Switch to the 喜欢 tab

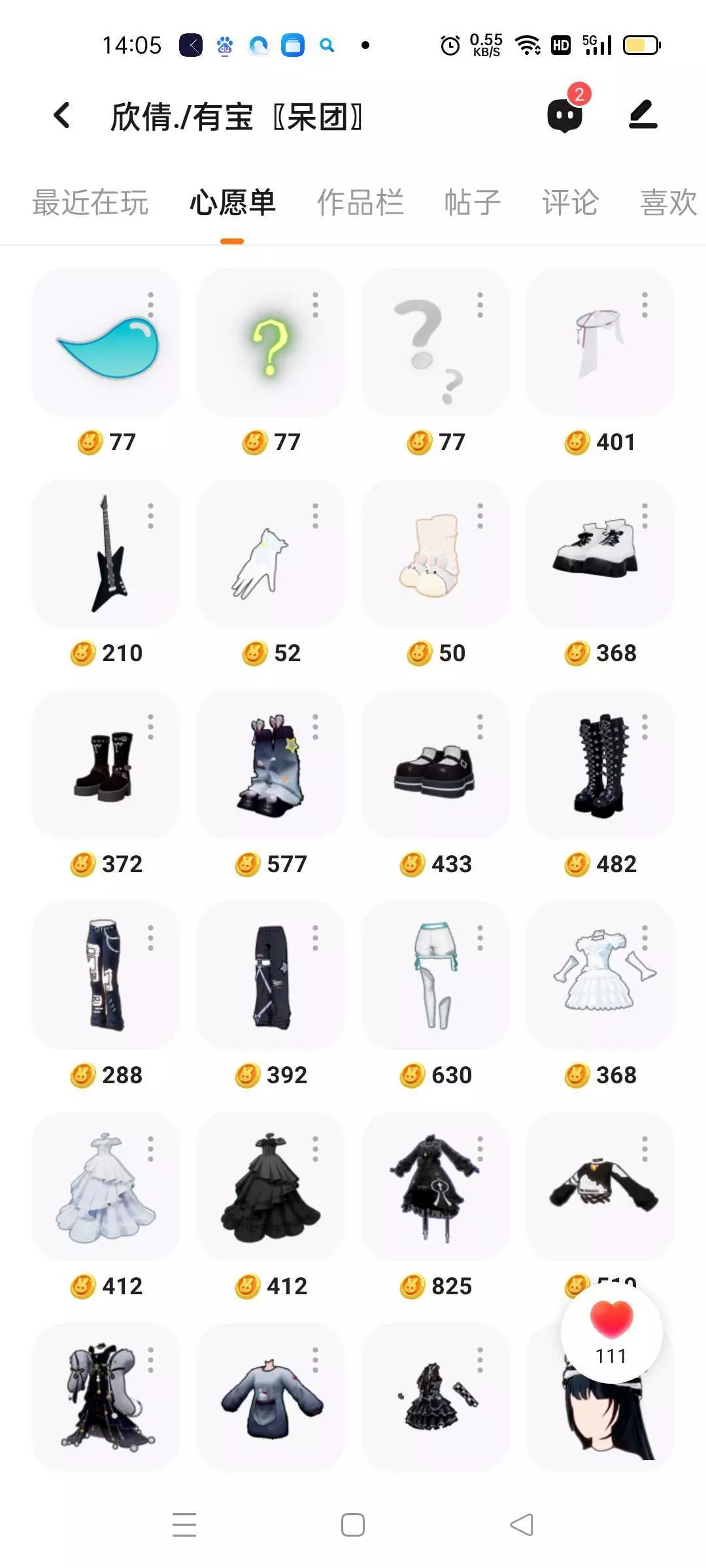tap(669, 203)
